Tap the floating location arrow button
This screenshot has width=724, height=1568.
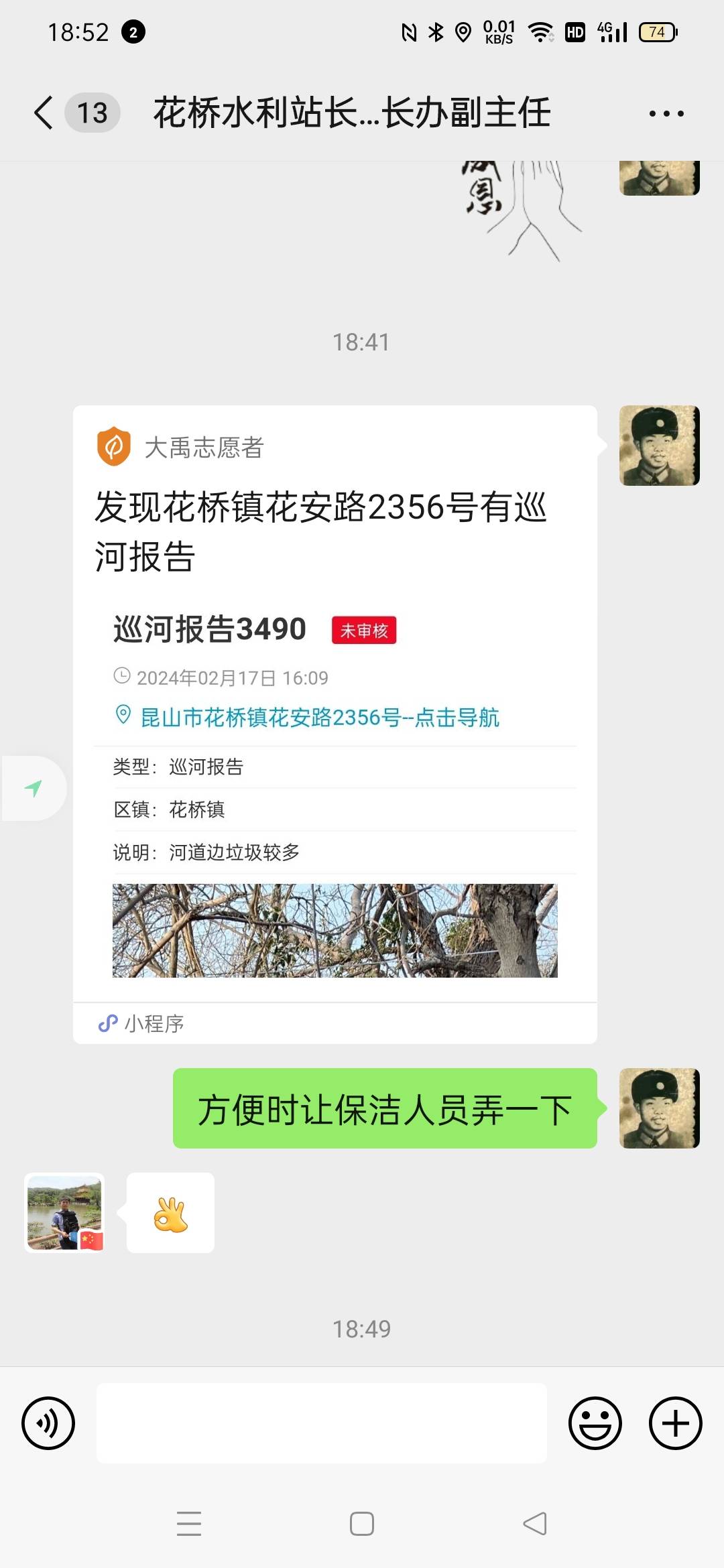34,788
